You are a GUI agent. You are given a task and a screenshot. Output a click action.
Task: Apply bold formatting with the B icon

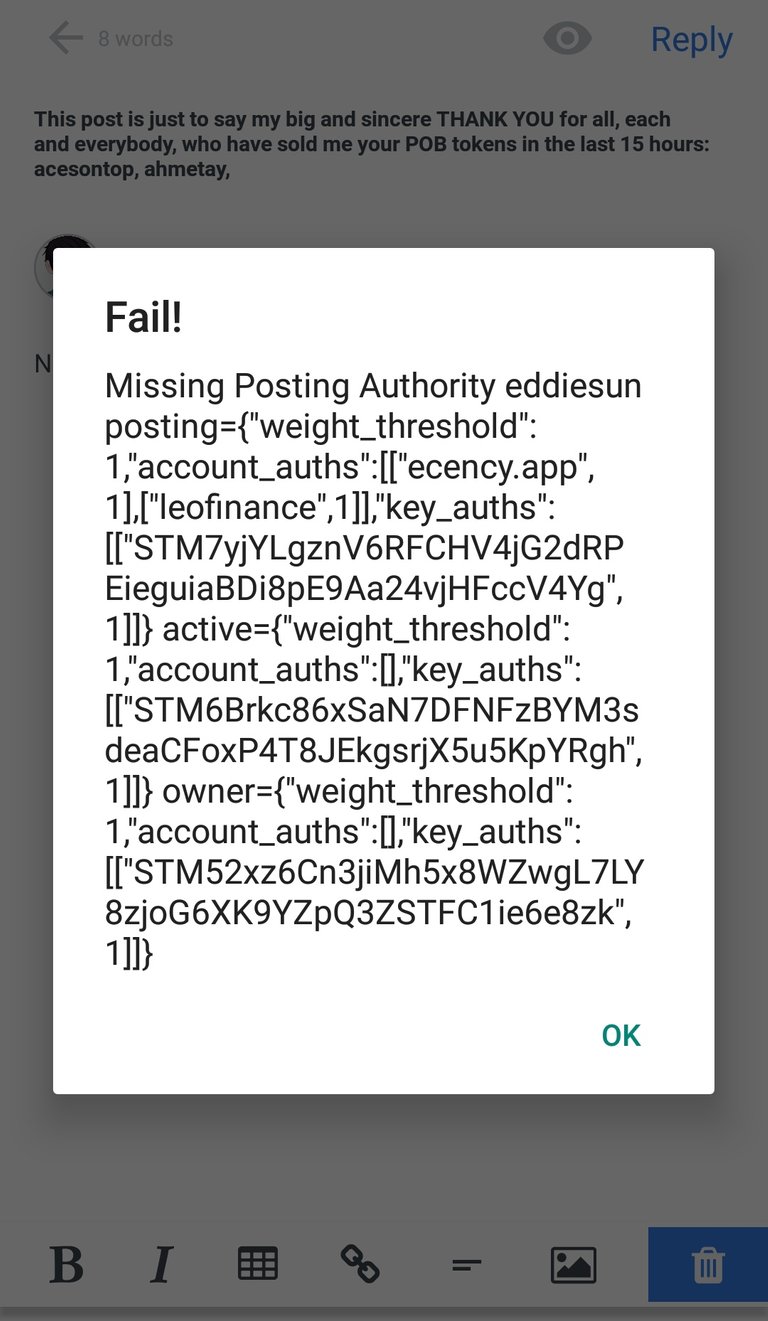pos(66,1265)
